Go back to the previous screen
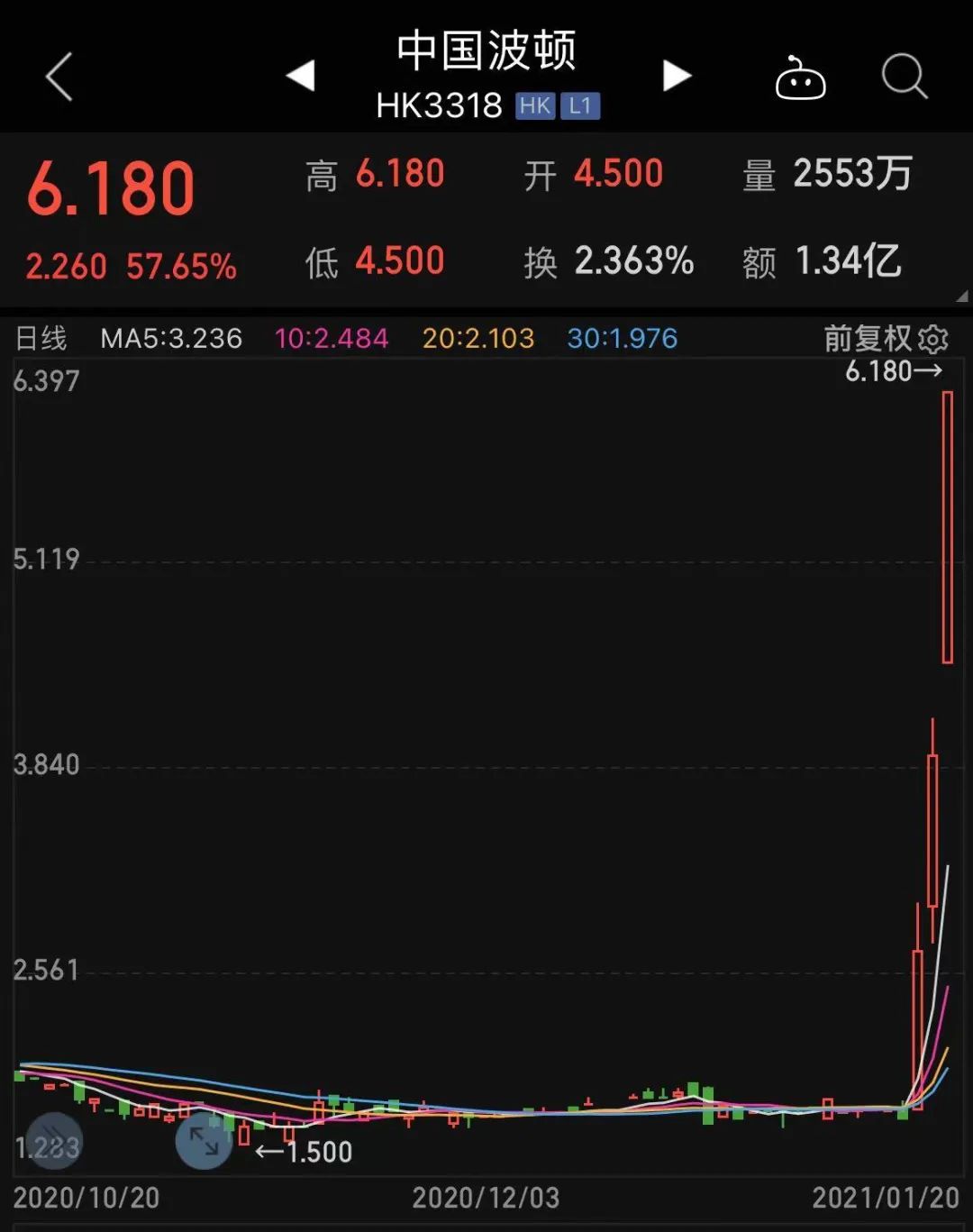The image size is (973, 1232). point(59,77)
